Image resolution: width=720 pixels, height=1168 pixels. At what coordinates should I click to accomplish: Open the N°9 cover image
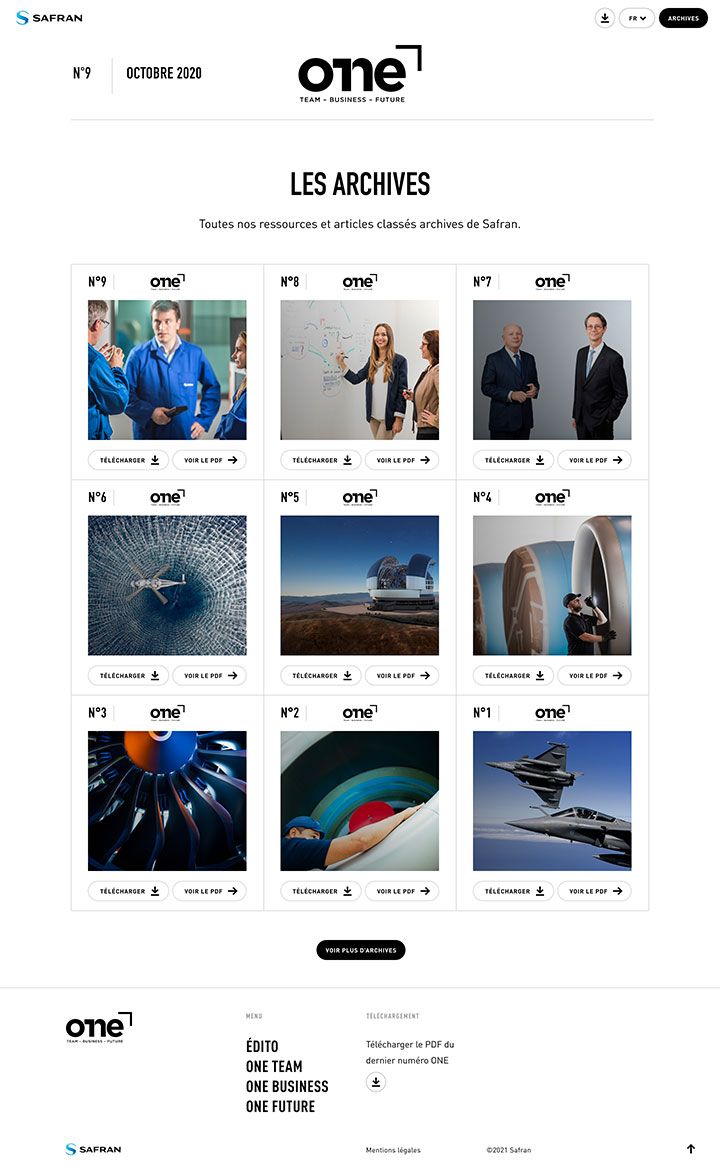pos(167,370)
